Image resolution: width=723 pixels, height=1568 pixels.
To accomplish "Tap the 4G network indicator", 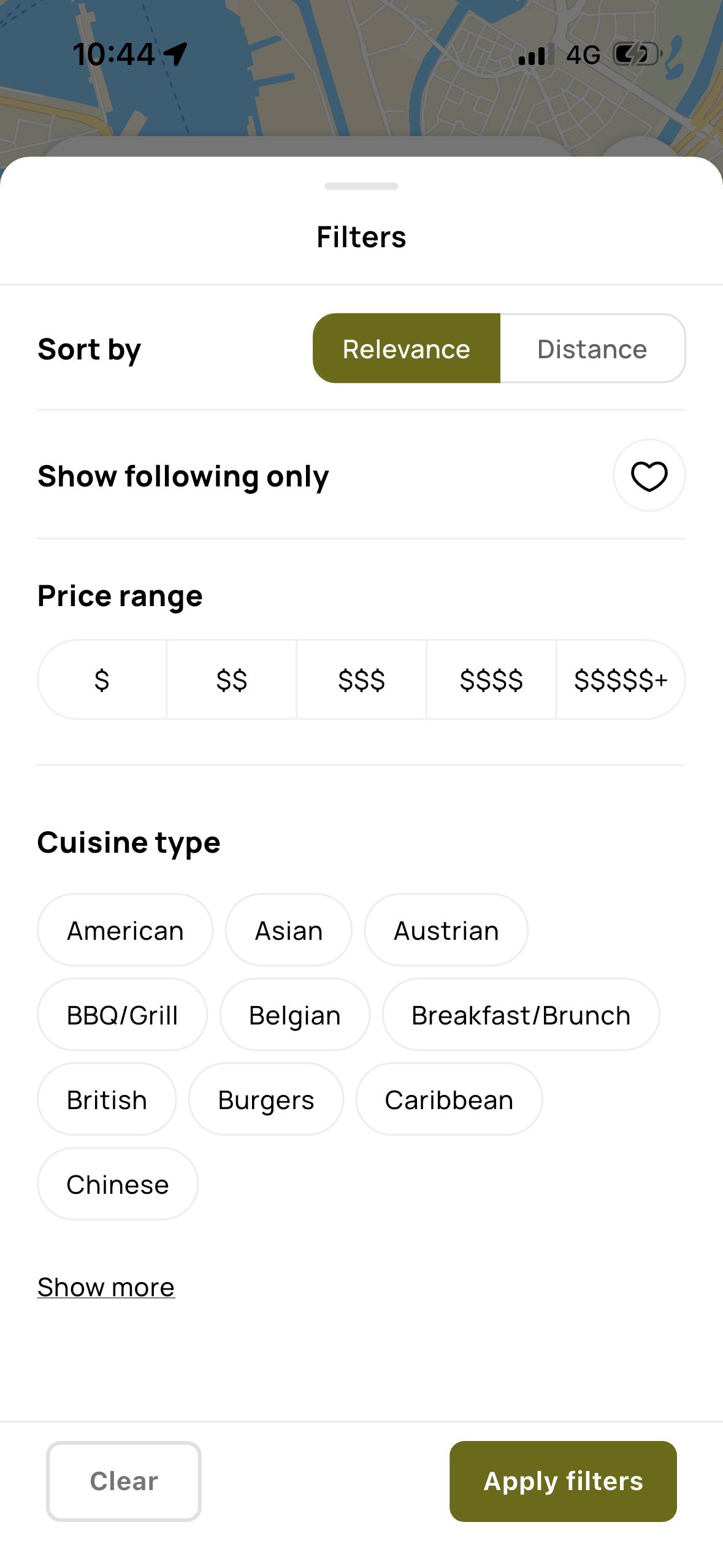I will 581,55.
